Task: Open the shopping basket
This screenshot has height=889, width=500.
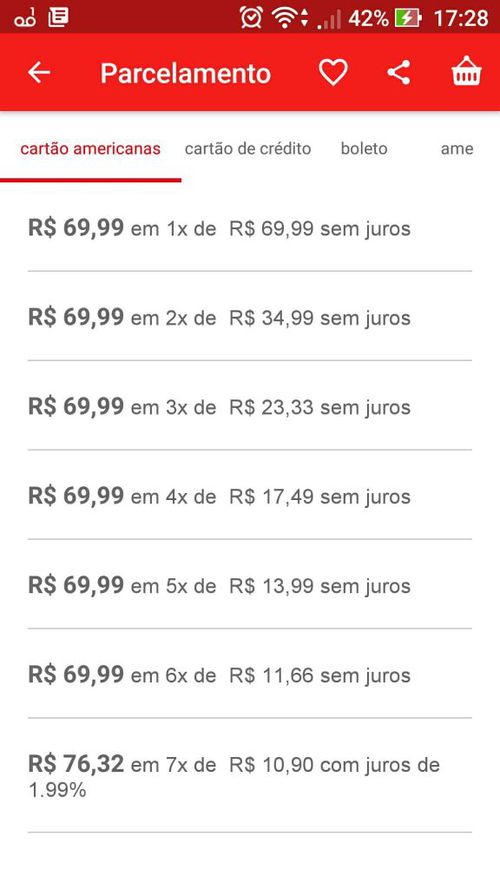Action: pyautogui.click(x=467, y=71)
